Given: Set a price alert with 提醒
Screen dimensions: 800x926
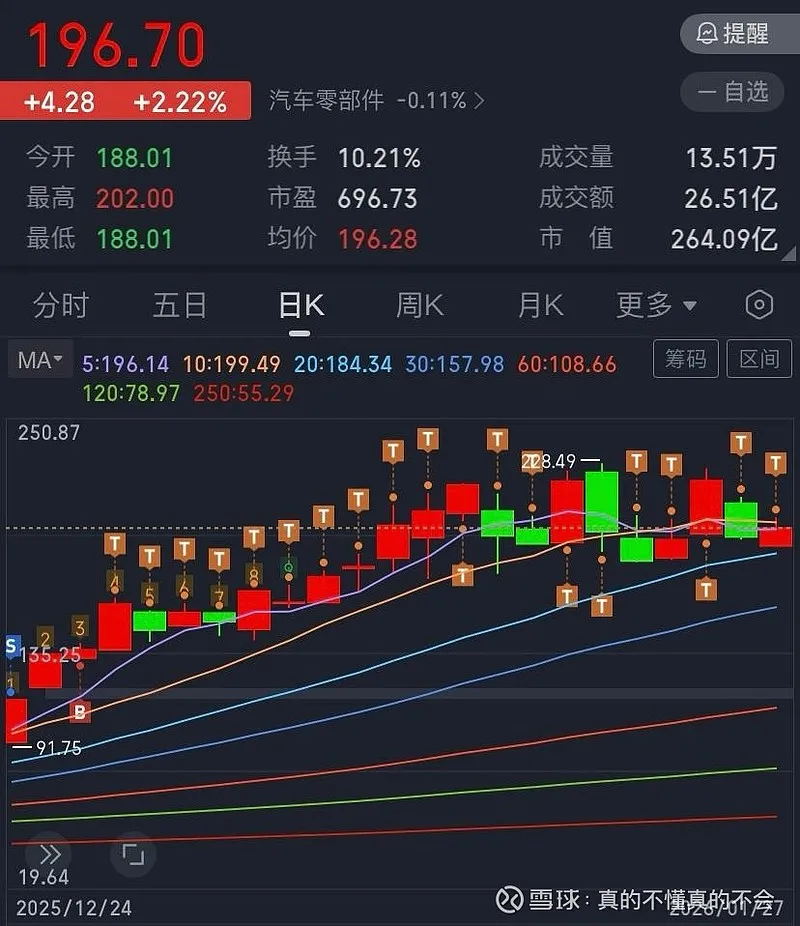Looking at the screenshot, I should pyautogui.click(x=733, y=33).
